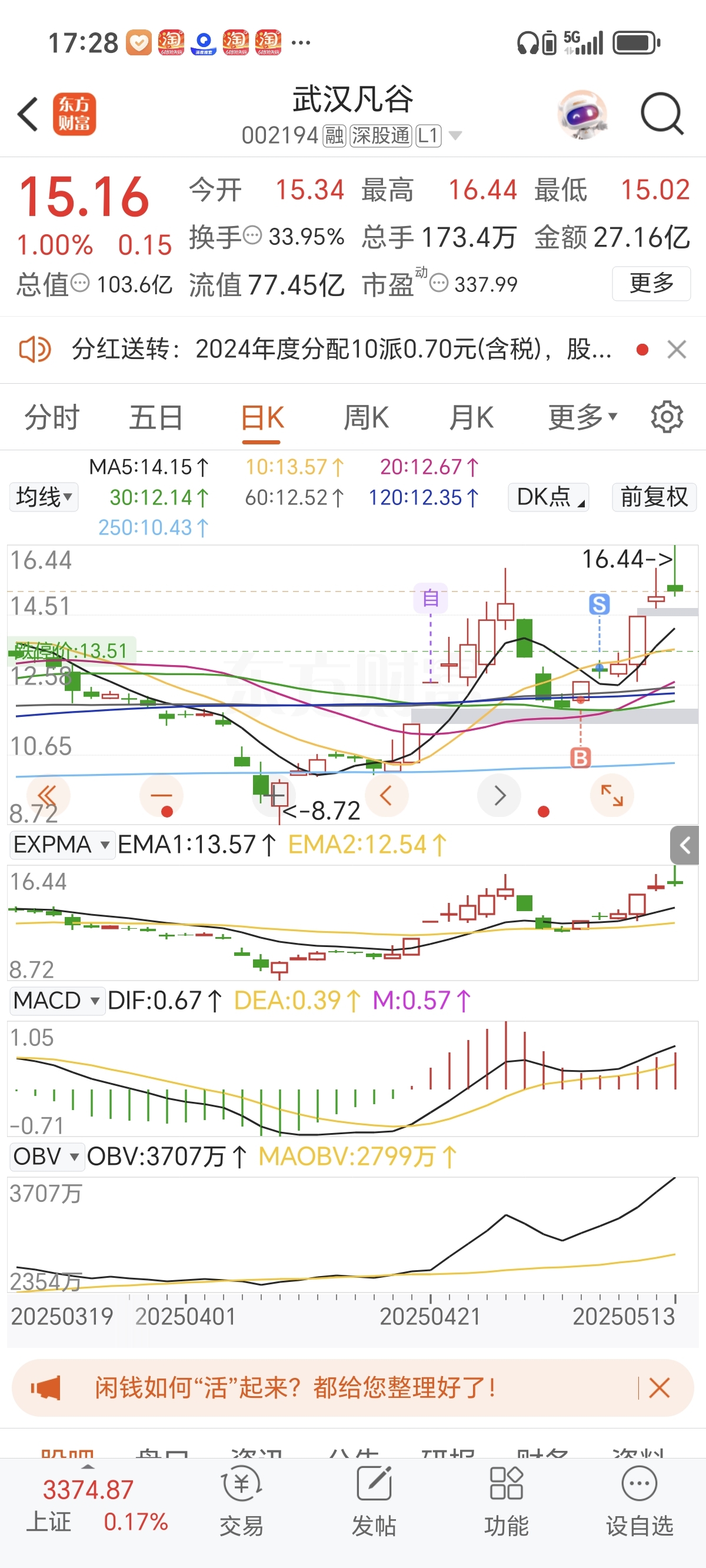Tap 设自选 in the bottom bar
Viewport: 706px width, 1568px height.
point(639,1501)
